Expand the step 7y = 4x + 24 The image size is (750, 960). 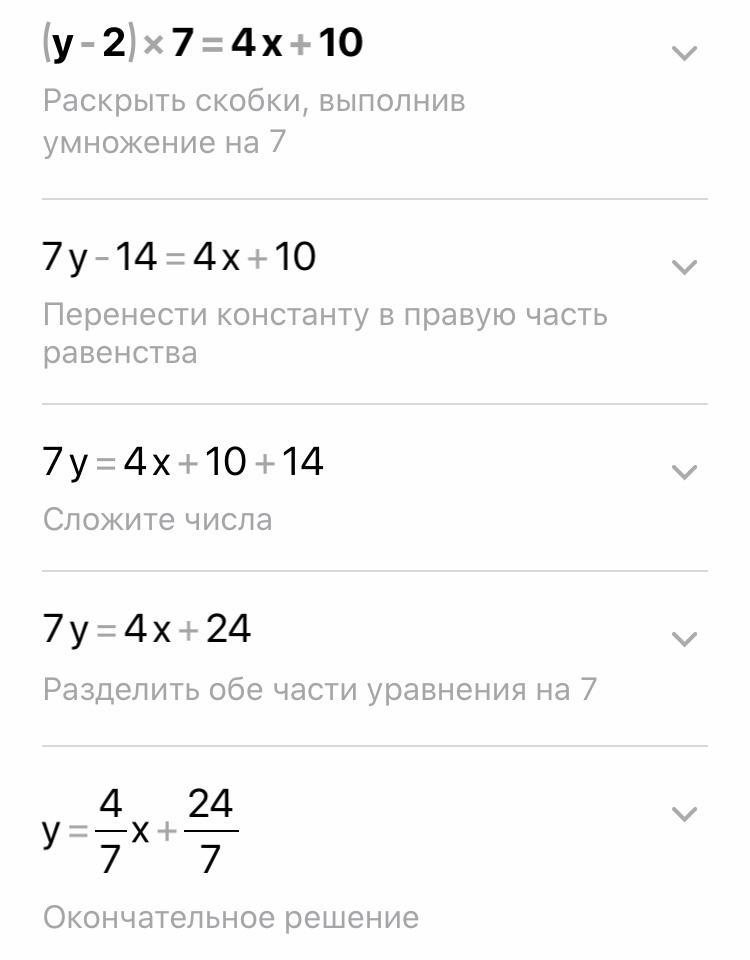[684, 638]
